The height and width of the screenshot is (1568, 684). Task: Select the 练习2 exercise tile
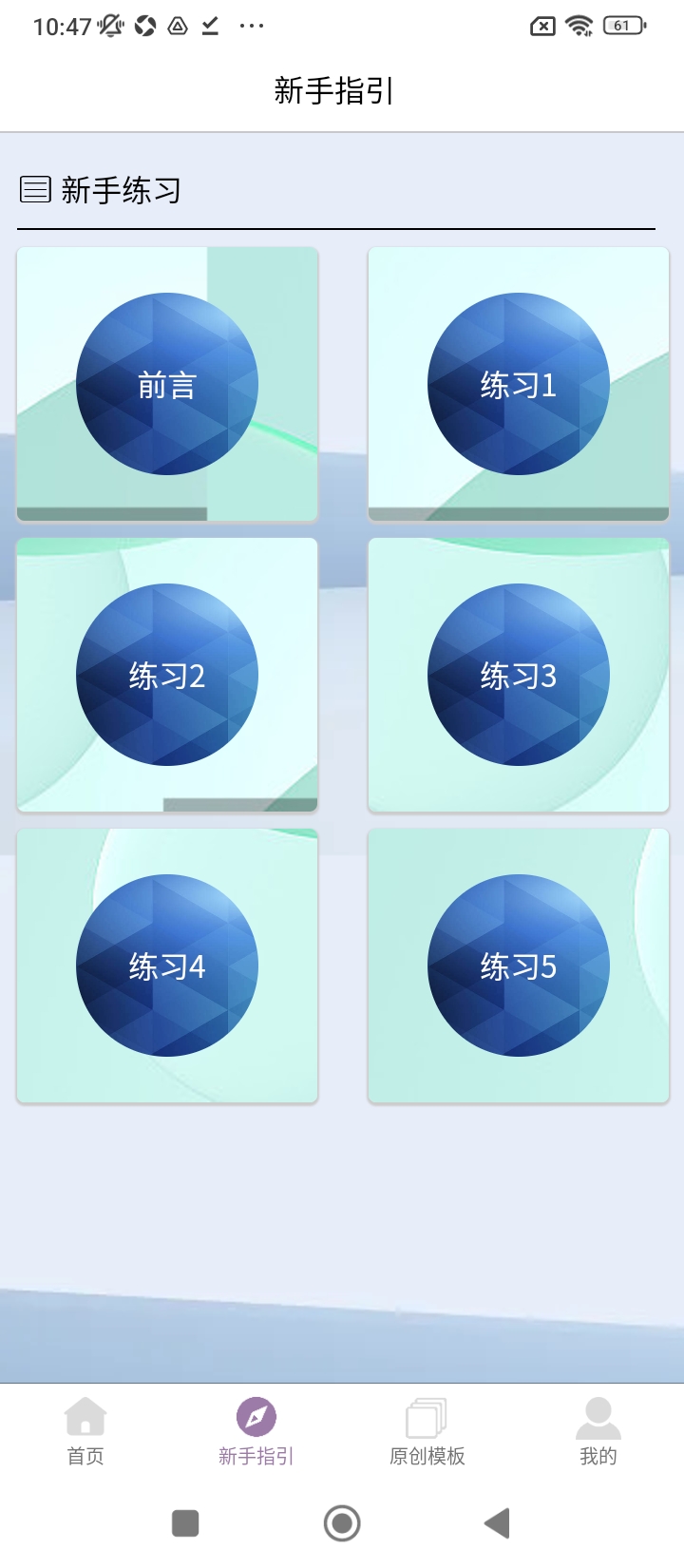167,675
